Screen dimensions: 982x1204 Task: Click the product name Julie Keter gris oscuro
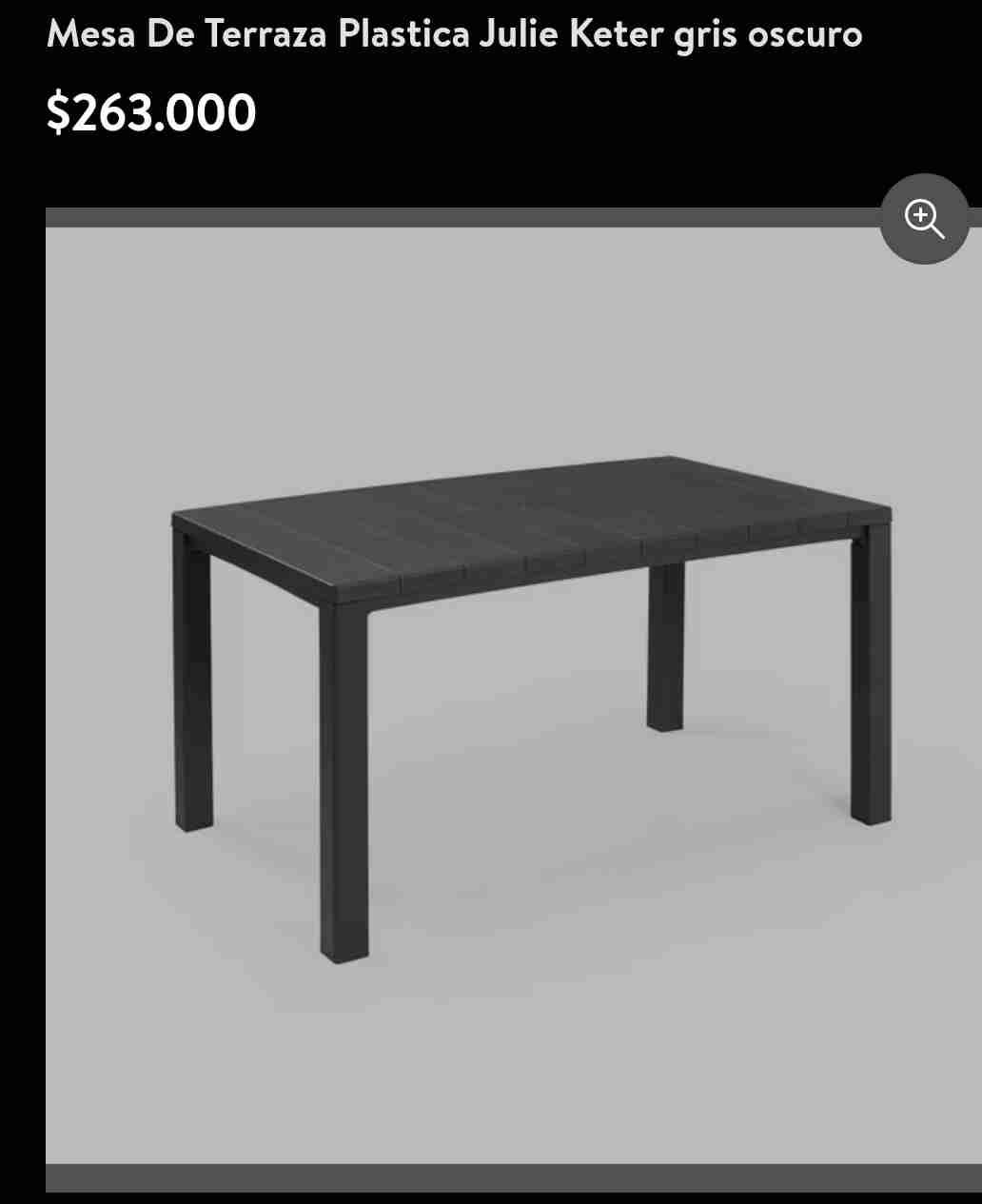(x=453, y=34)
